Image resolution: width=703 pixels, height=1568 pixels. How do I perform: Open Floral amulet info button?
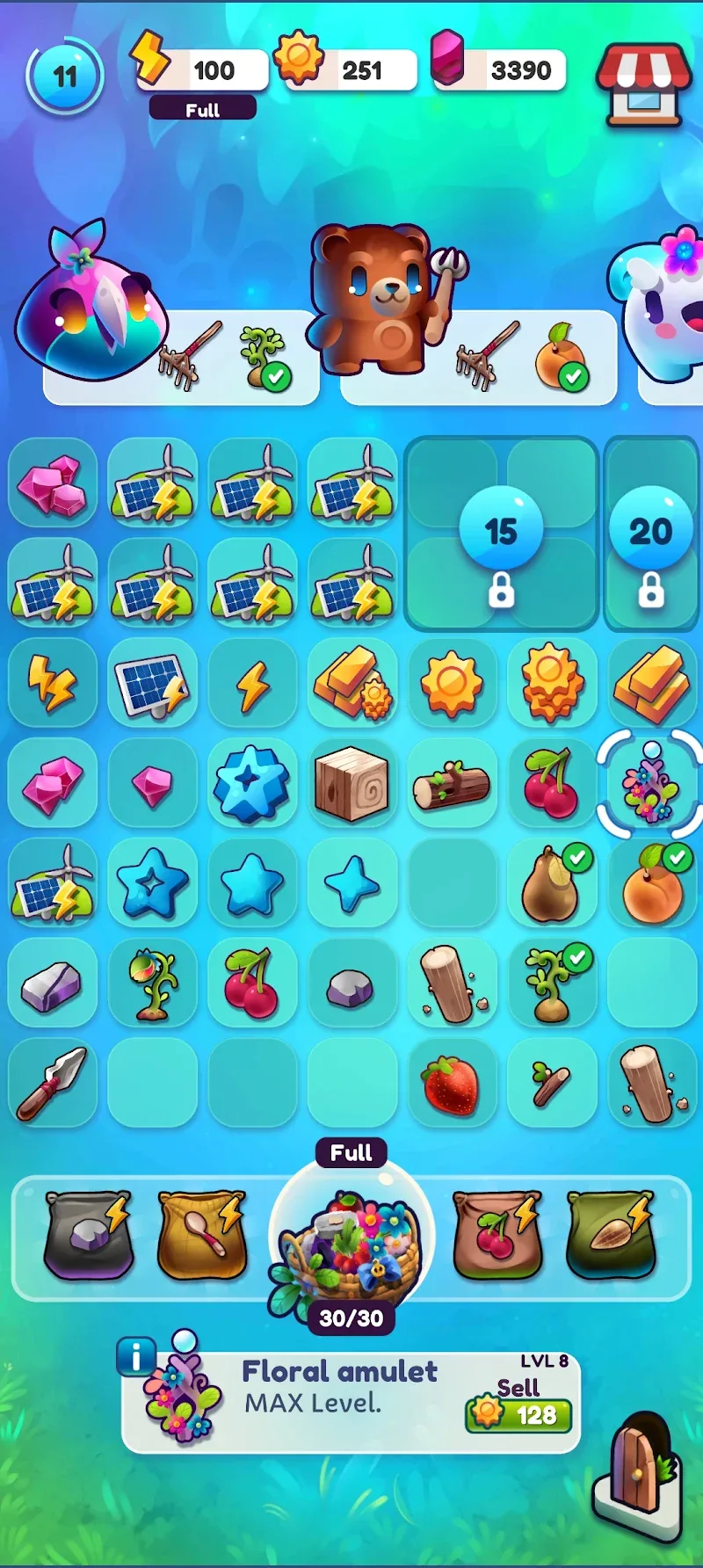tap(136, 1358)
